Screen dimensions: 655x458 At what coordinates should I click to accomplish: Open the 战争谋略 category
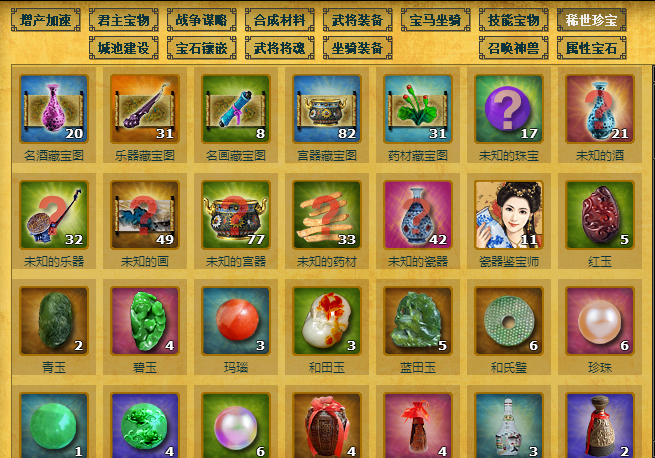200,20
